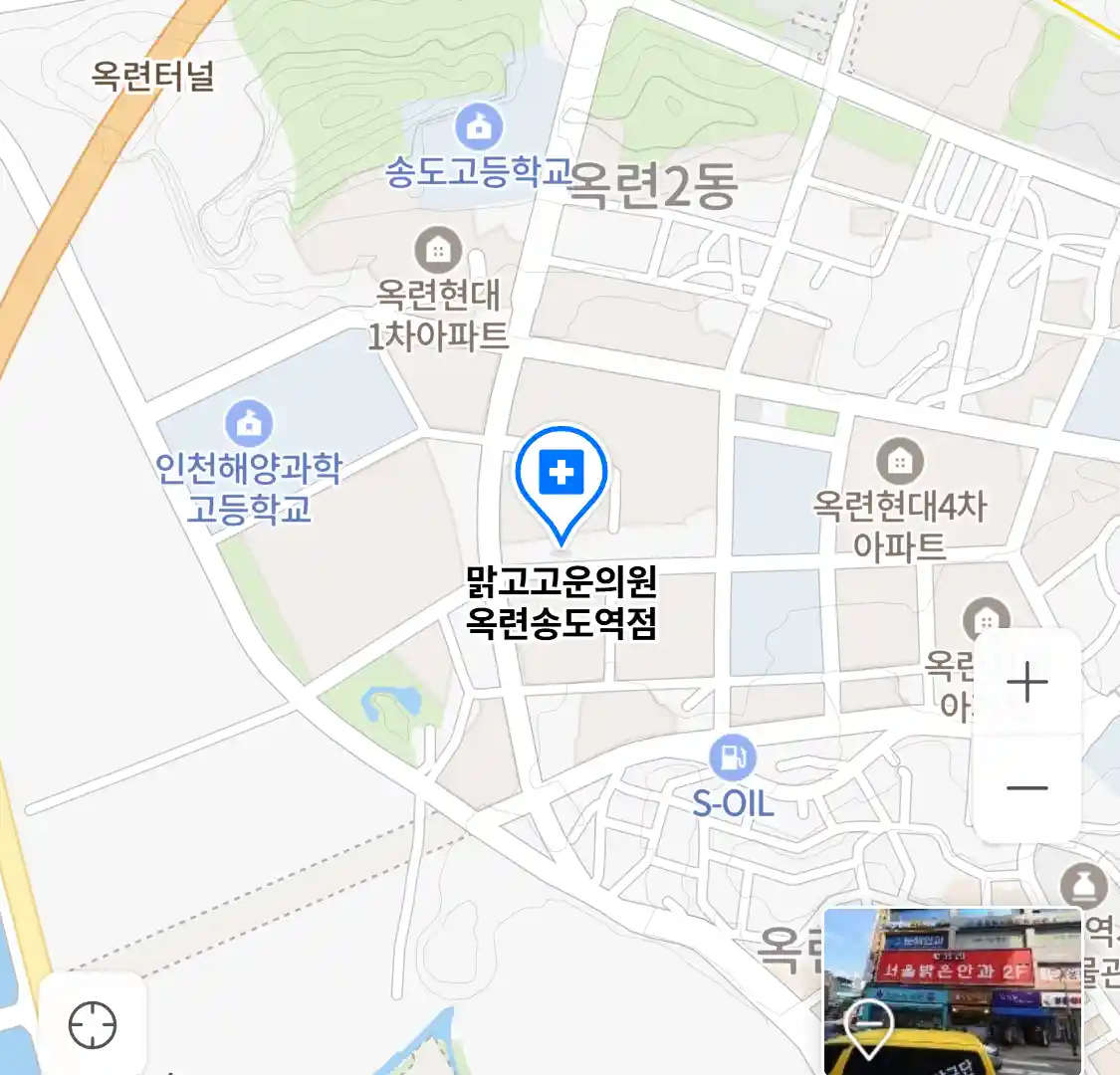Image resolution: width=1120 pixels, height=1075 pixels.
Task: Select the 옥련현대1차아파트 marker
Action: [x=437, y=250]
